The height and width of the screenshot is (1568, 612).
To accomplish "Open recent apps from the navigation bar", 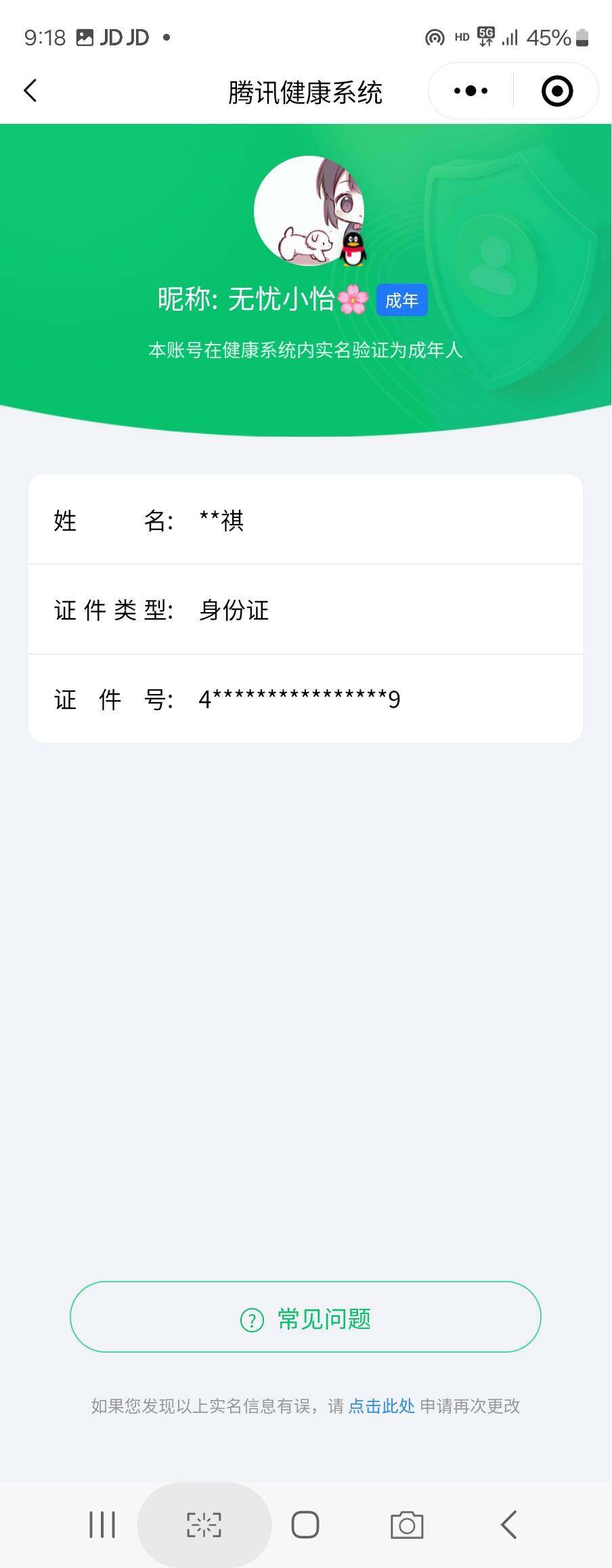I will 102,1525.
